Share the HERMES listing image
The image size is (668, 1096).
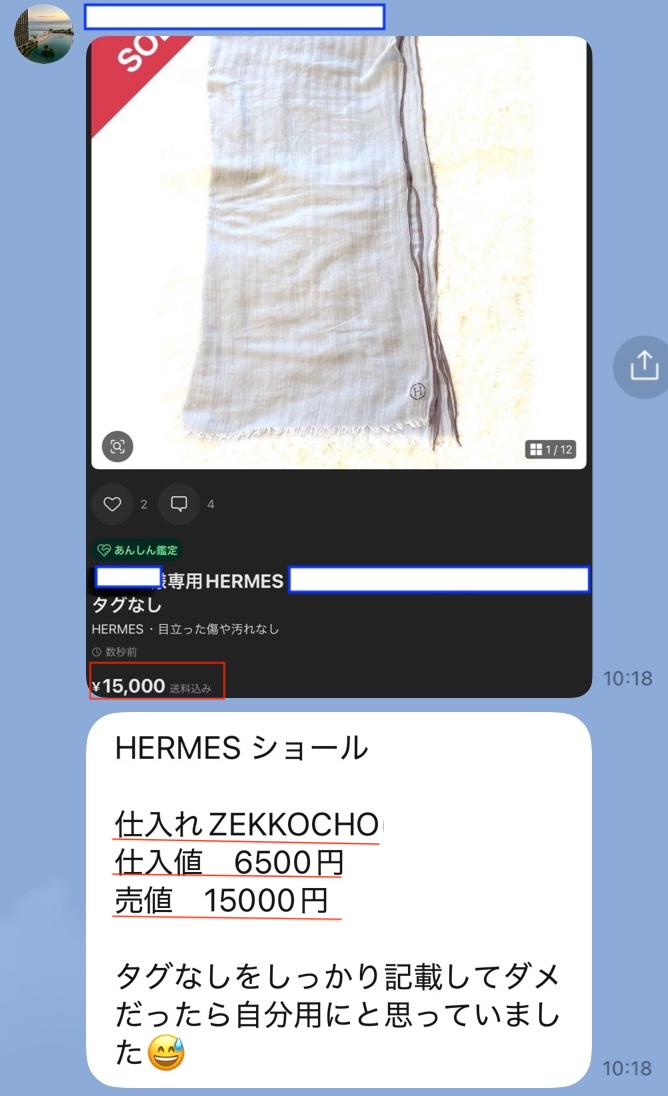pos(643,366)
